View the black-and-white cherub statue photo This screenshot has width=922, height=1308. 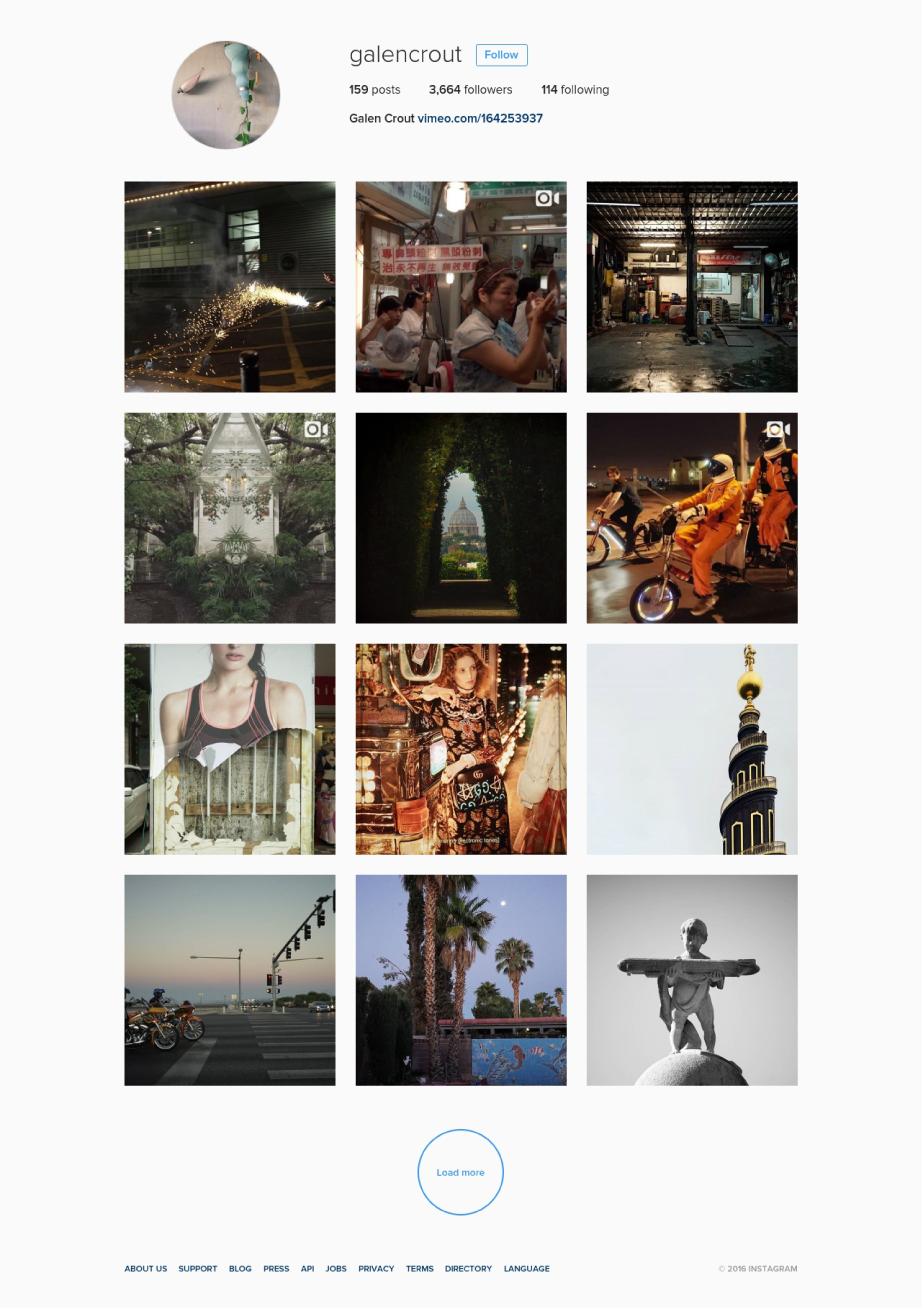[x=692, y=980]
